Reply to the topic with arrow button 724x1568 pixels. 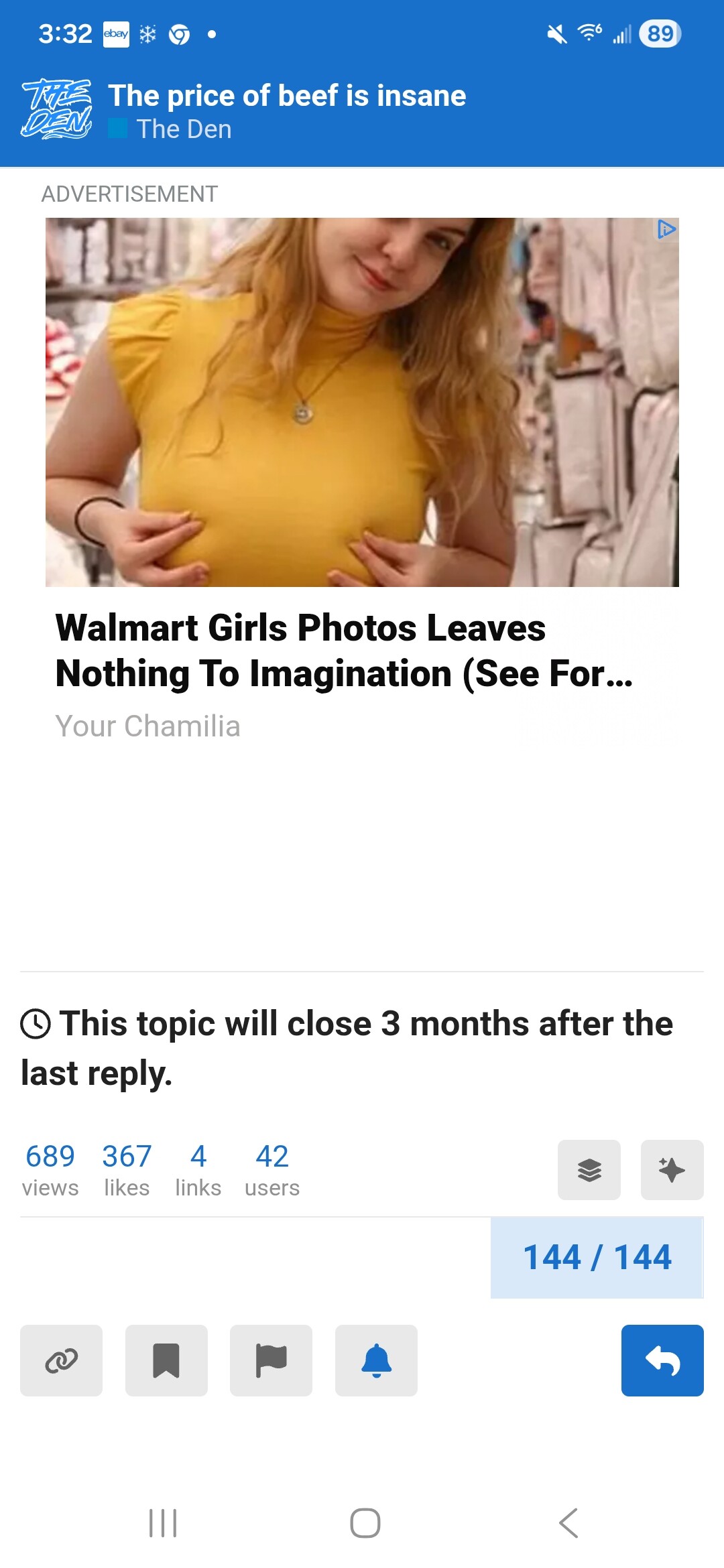[662, 1360]
